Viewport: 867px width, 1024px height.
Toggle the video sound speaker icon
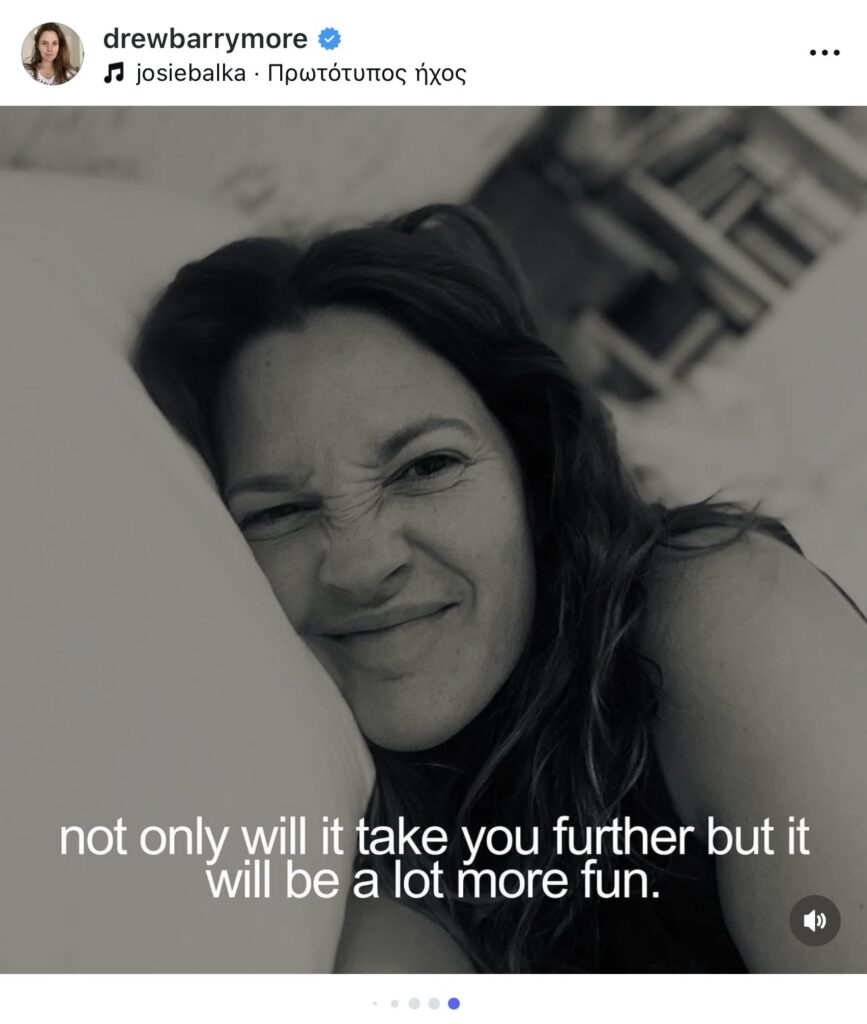tap(814, 921)
